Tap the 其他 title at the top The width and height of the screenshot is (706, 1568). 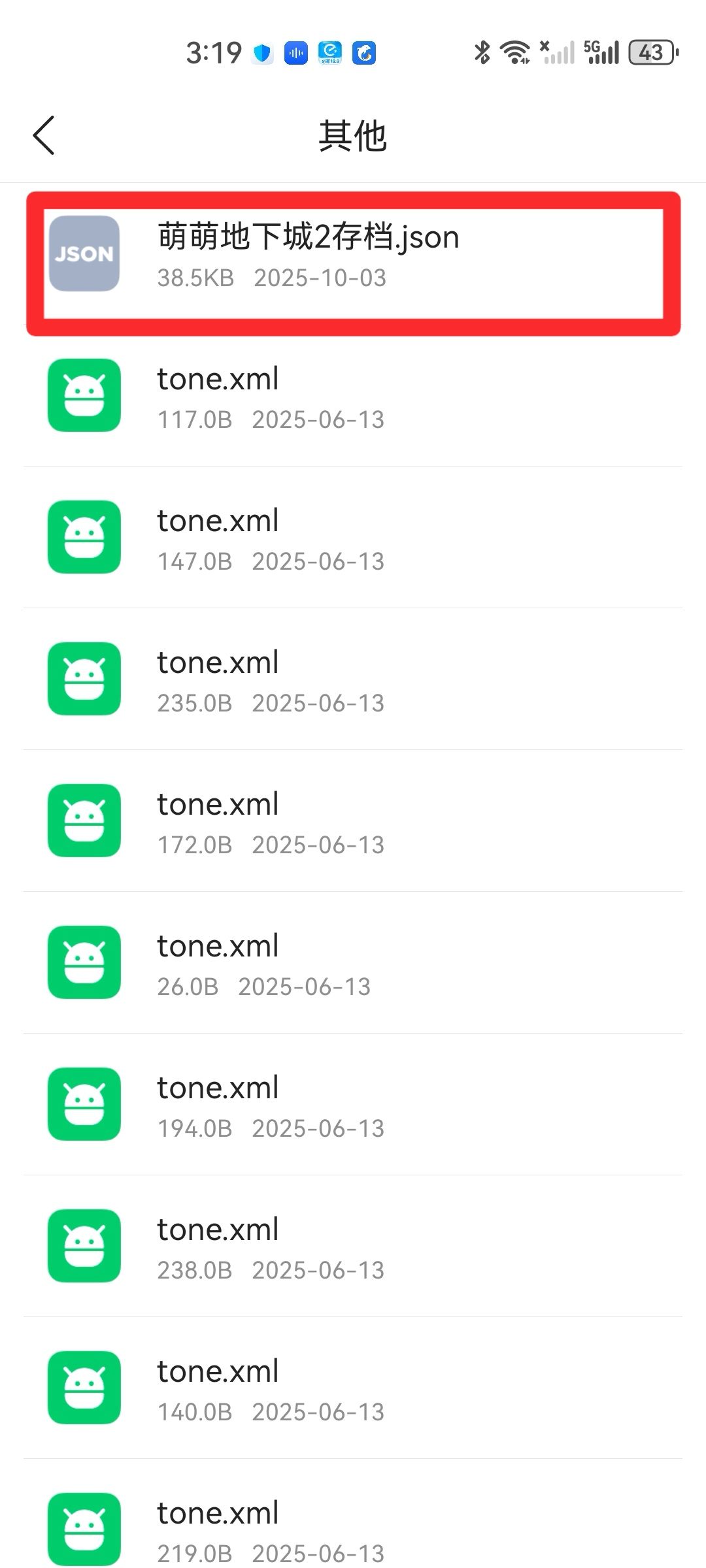353,135
